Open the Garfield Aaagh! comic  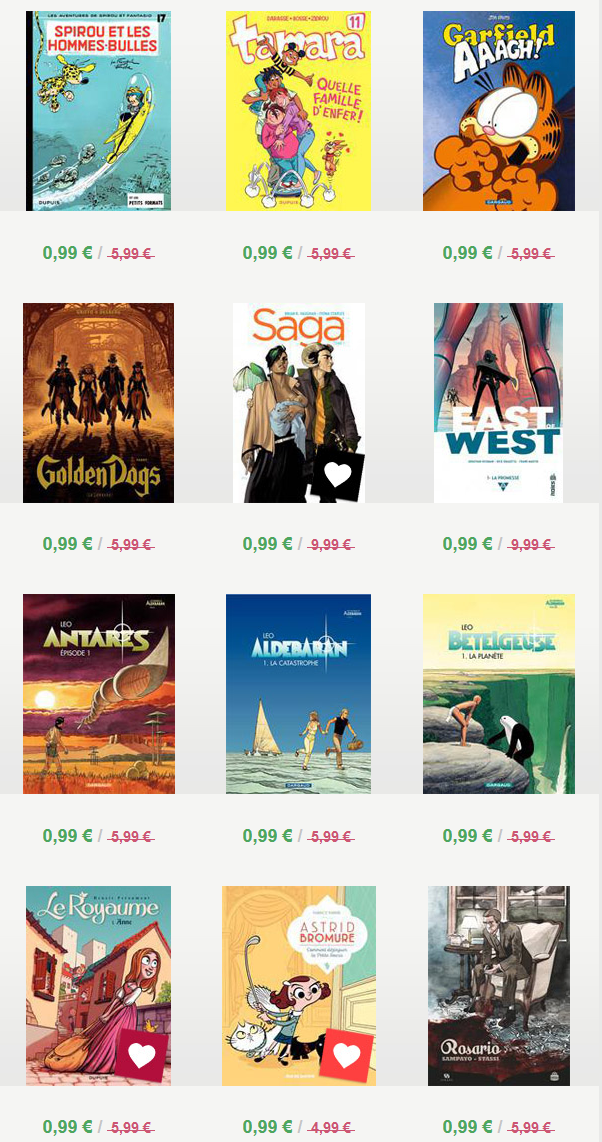(x=499, y=111)
